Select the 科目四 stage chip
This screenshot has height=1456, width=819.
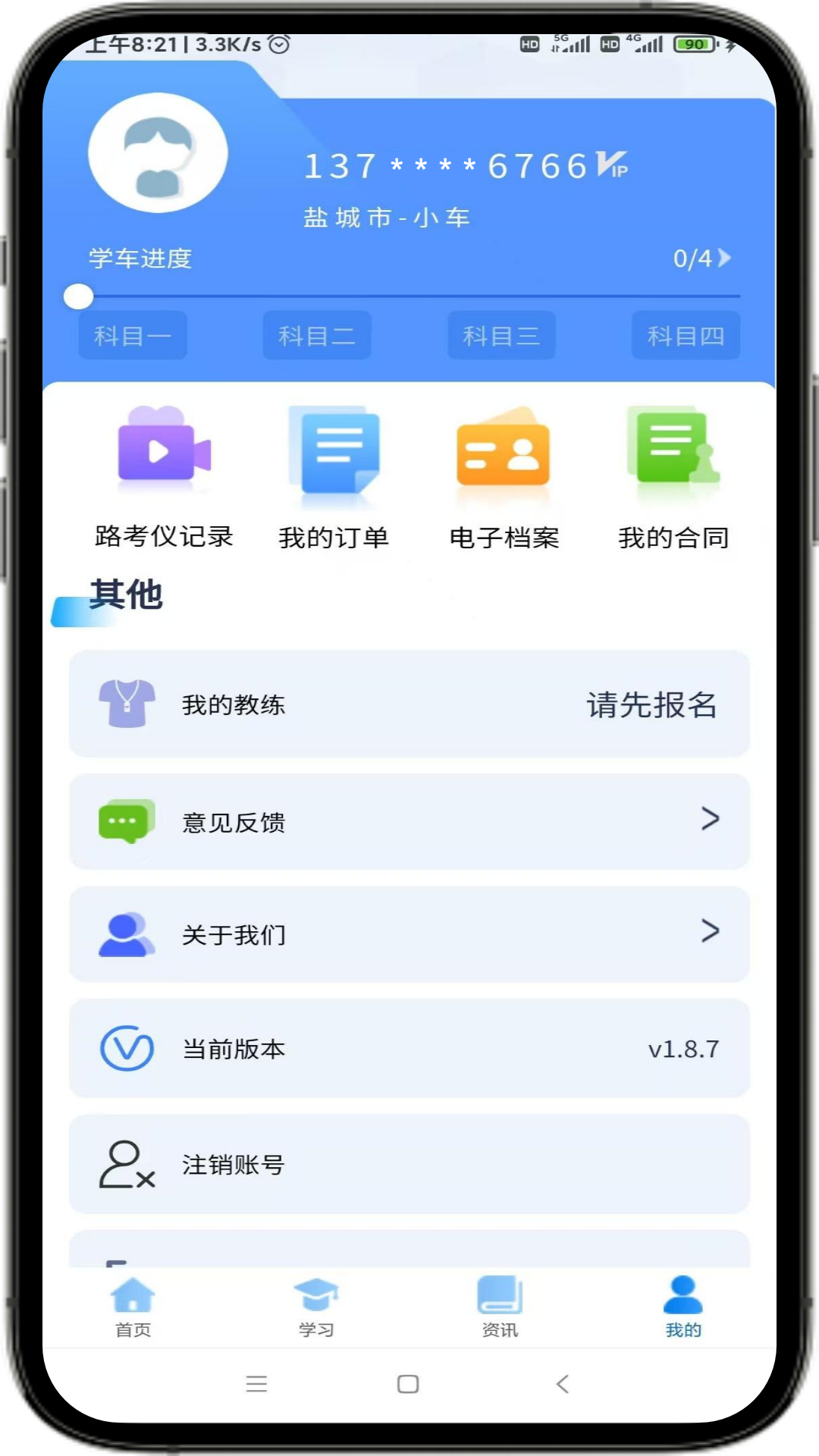point(686,335)
